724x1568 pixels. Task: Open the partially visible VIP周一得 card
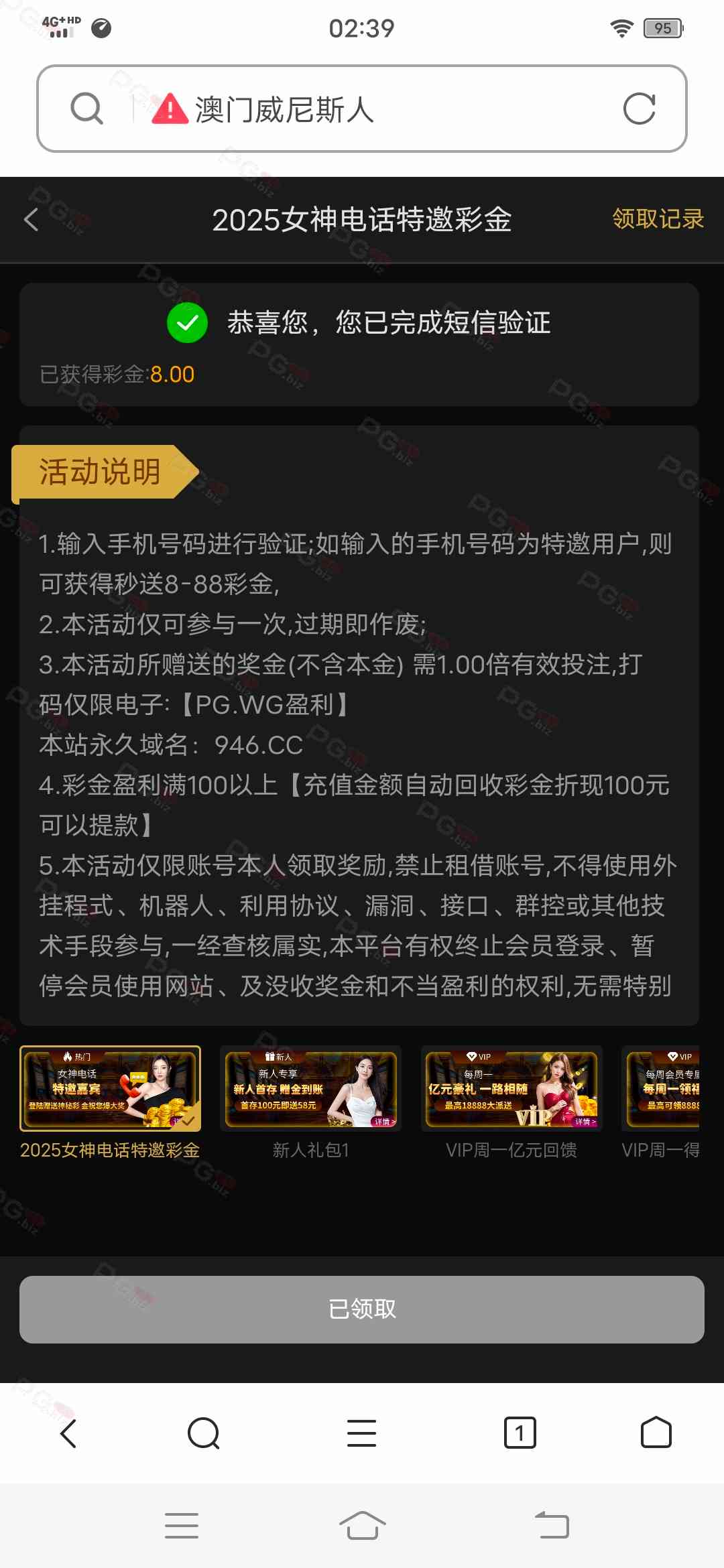tap(662, 1088)
